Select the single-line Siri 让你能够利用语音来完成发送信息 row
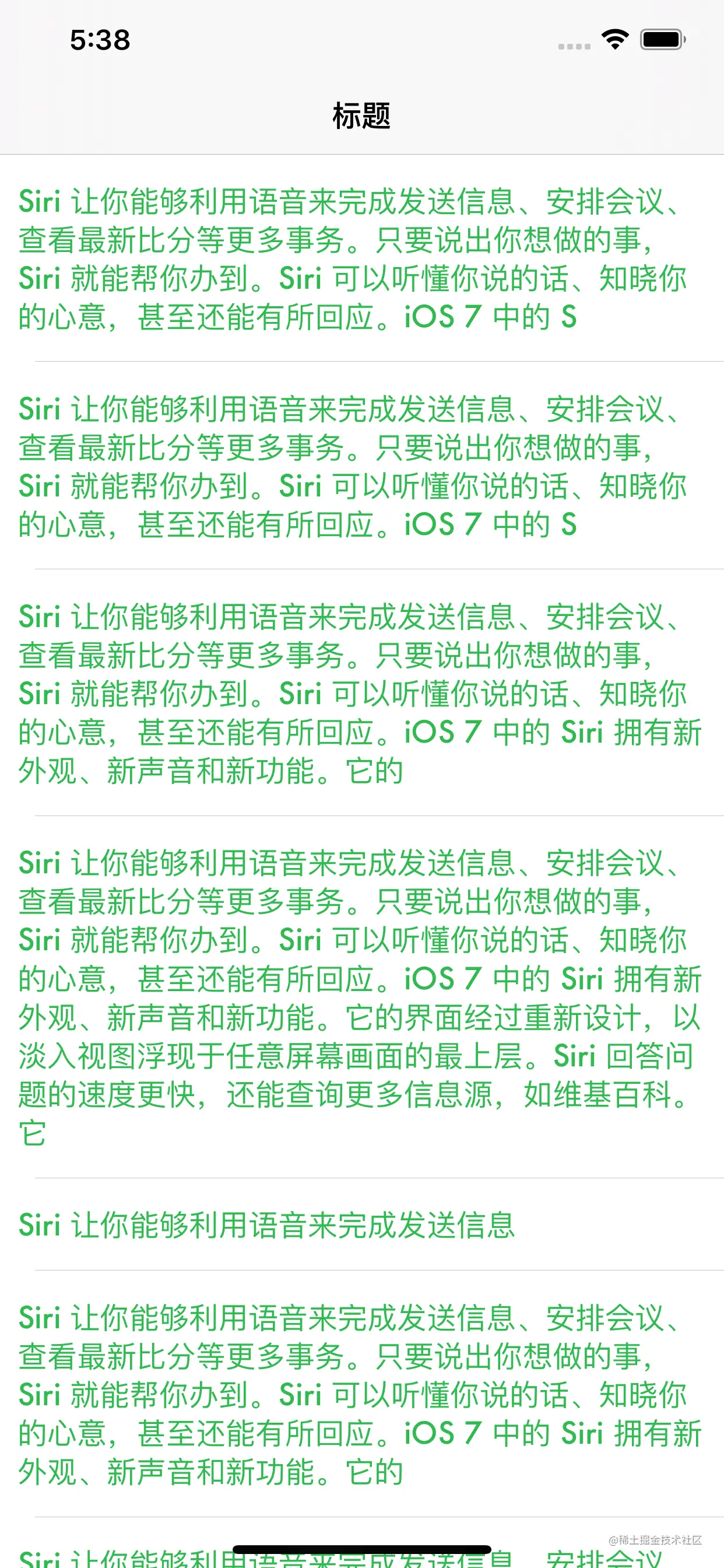Viewport: 724px width, 1568px height. (266, 1224)
